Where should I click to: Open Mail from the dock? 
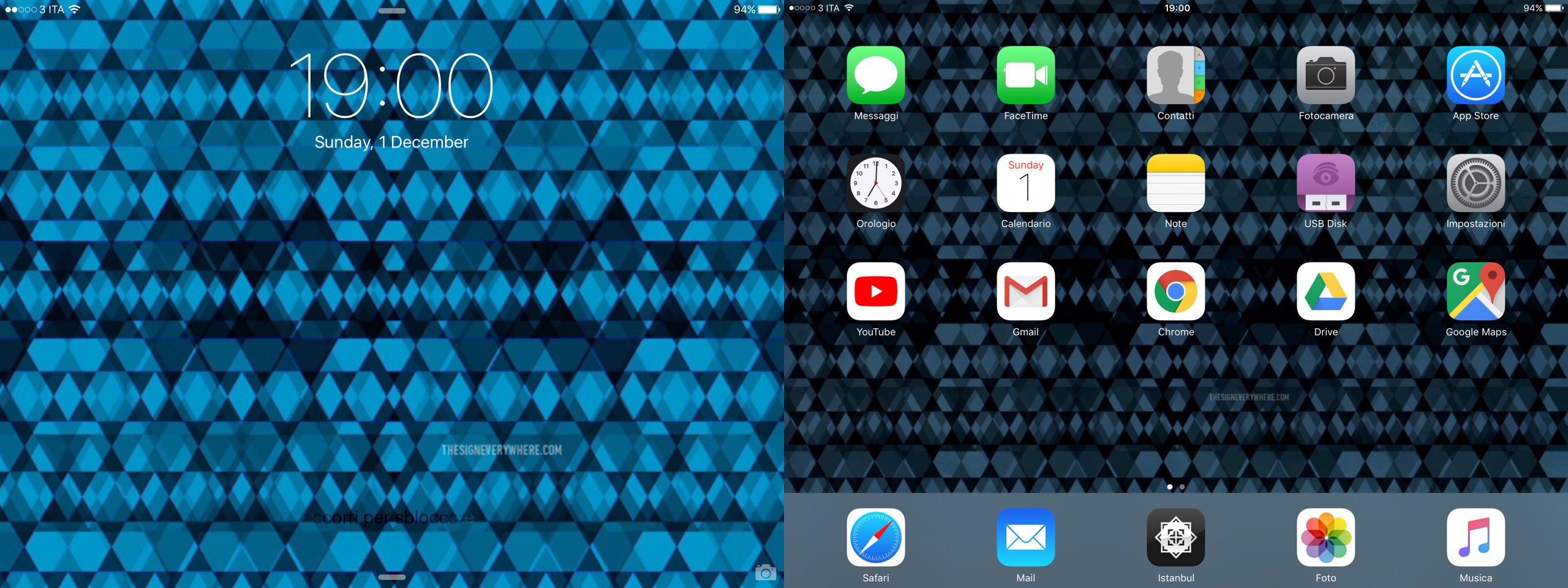coord(1026,537)
